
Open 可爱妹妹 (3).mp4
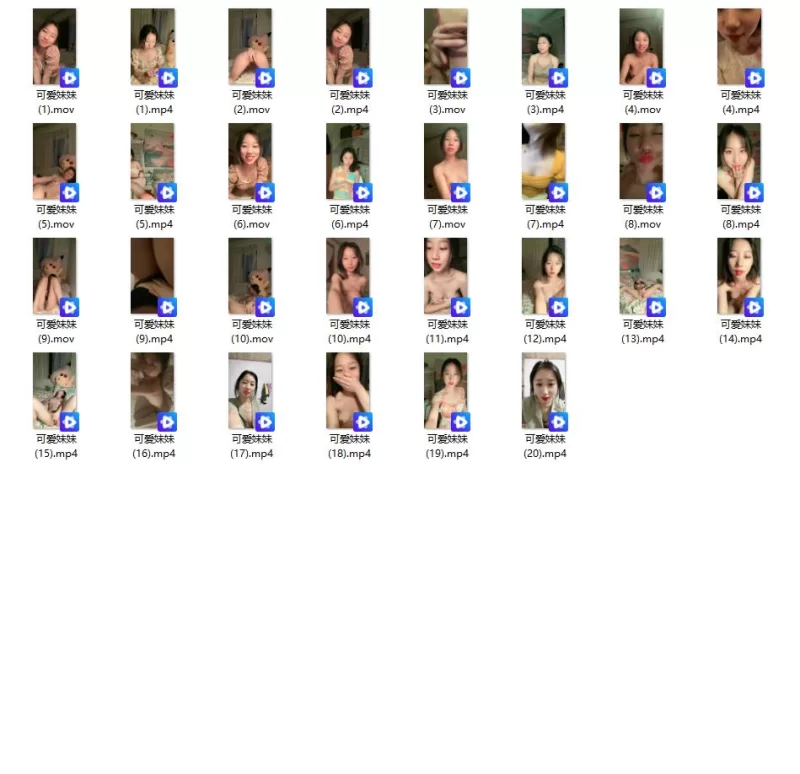coord(544,47)
